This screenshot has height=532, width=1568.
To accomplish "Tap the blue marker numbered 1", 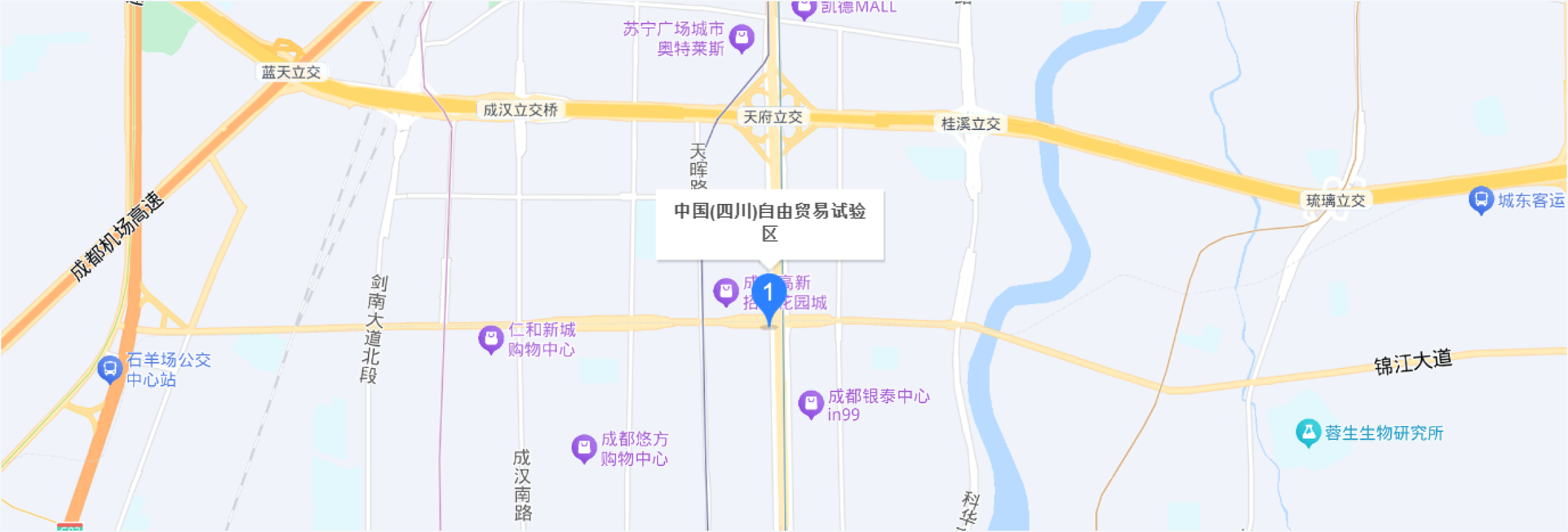I will coord(768,293).
